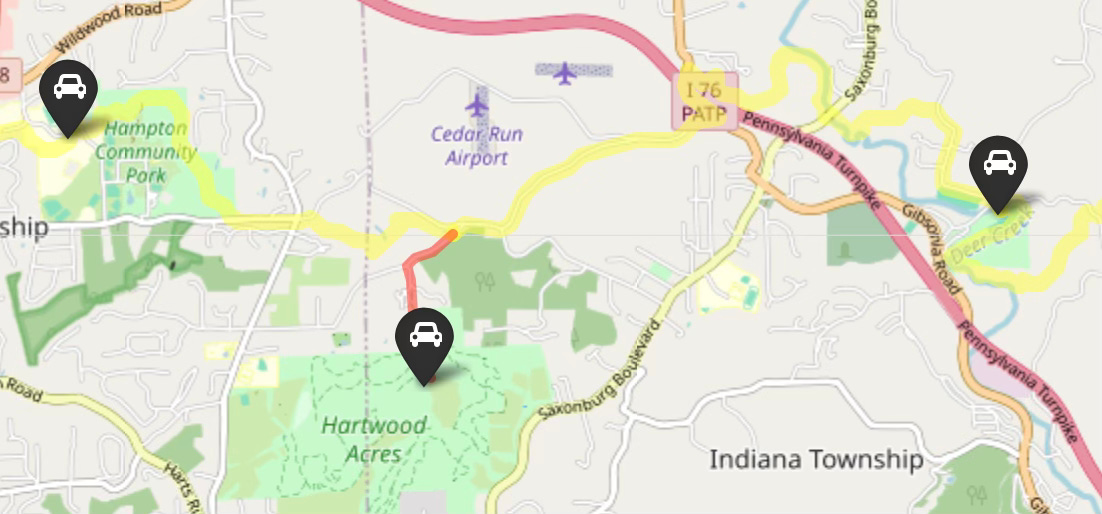1102x514 pixels.
Task: Open the car marker by Deer Creek
Action: [998, 174]
